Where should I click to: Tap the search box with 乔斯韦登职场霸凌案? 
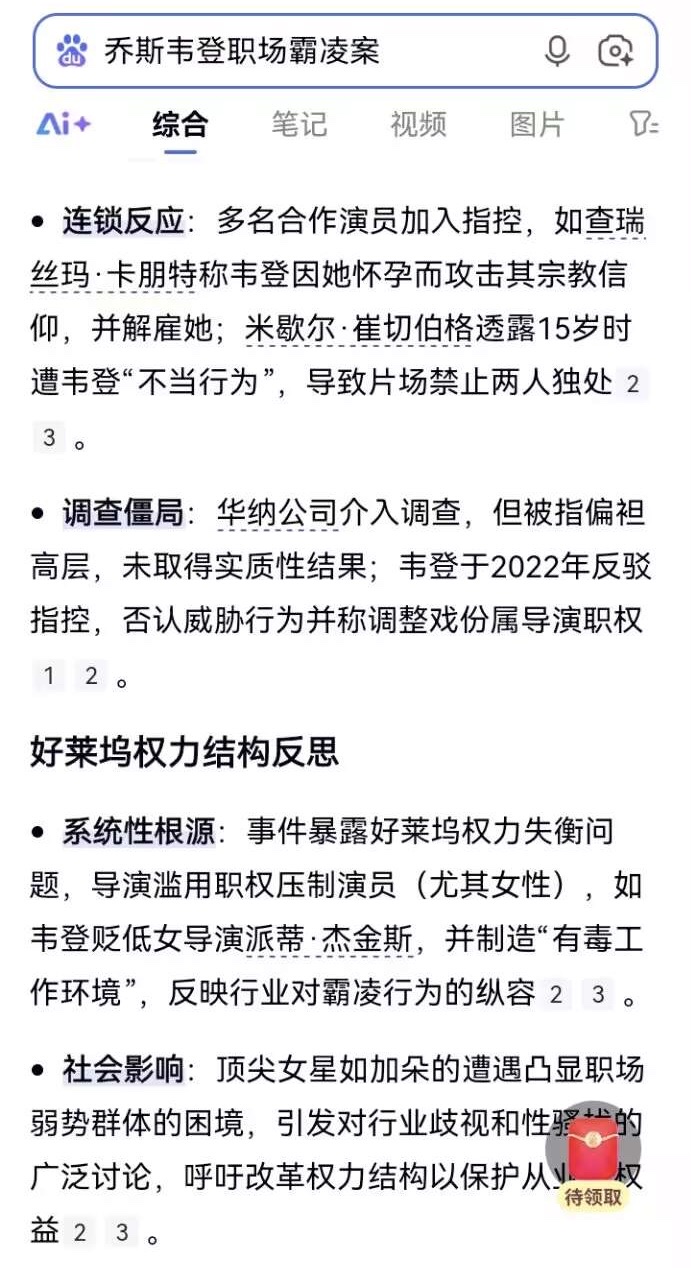pos(300,51)
